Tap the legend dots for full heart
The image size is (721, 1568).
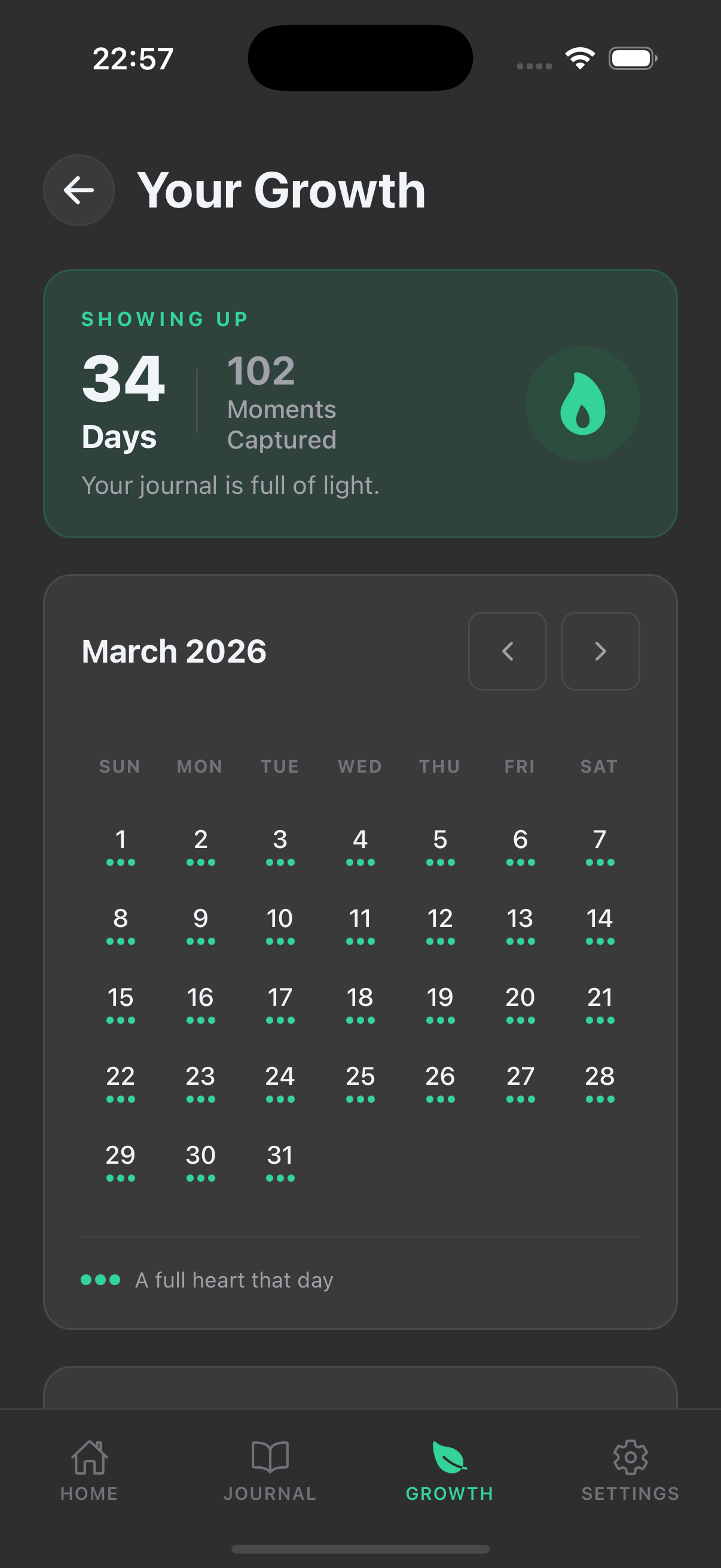102,1280
